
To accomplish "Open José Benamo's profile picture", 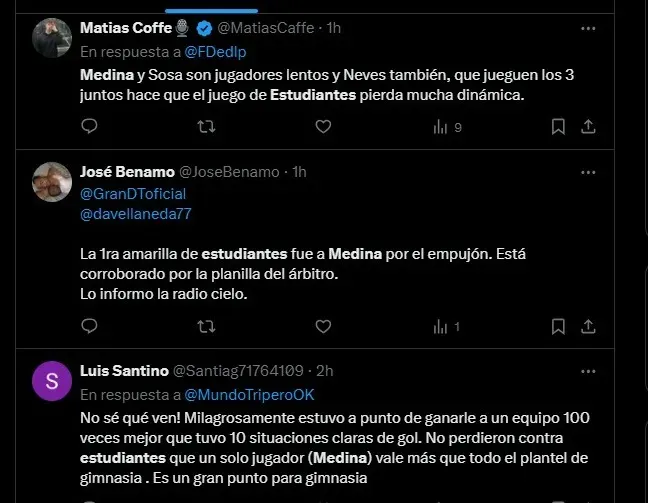I will (x=51, y=184).
